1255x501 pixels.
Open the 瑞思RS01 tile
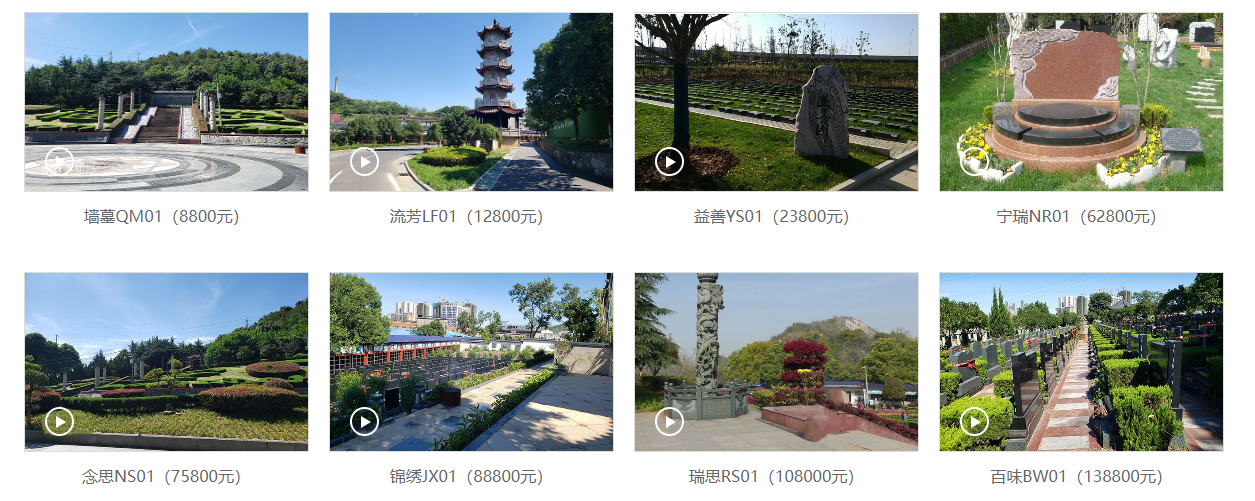[x=776, y=362]
